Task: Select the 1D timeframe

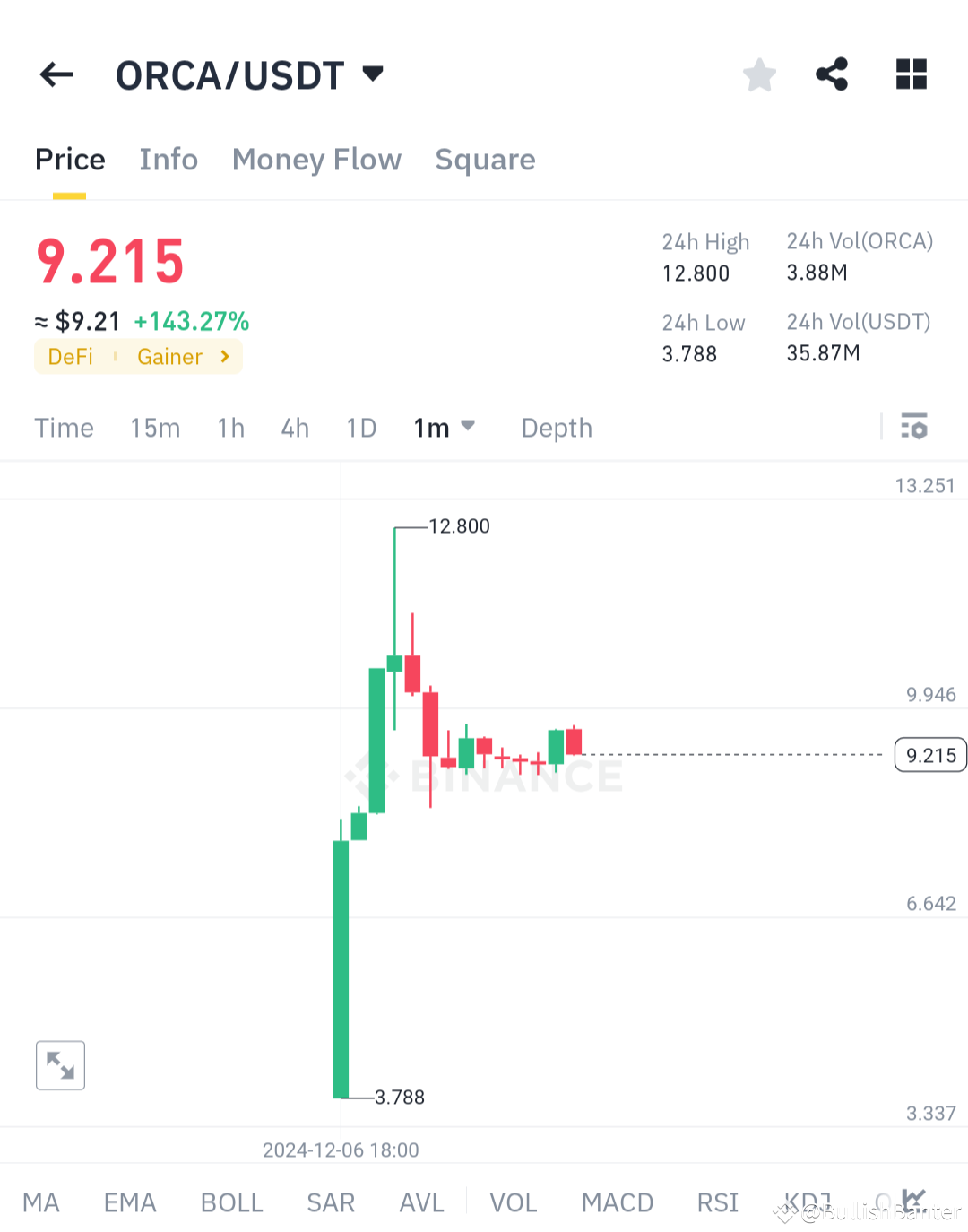Action: [361, 428]
